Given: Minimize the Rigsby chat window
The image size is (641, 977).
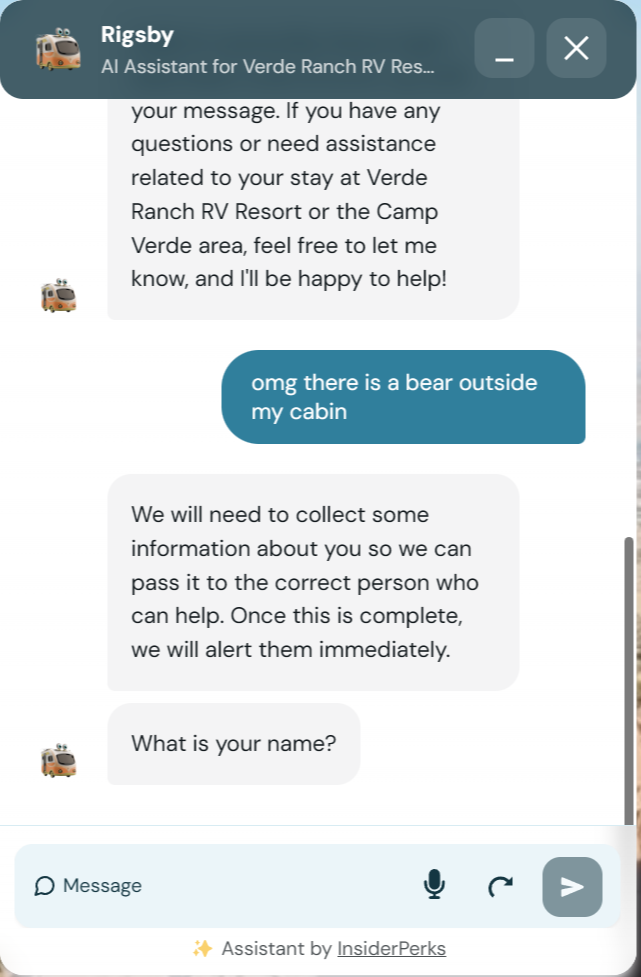Looking at the screenshot, I should click(x=504, y=48).
